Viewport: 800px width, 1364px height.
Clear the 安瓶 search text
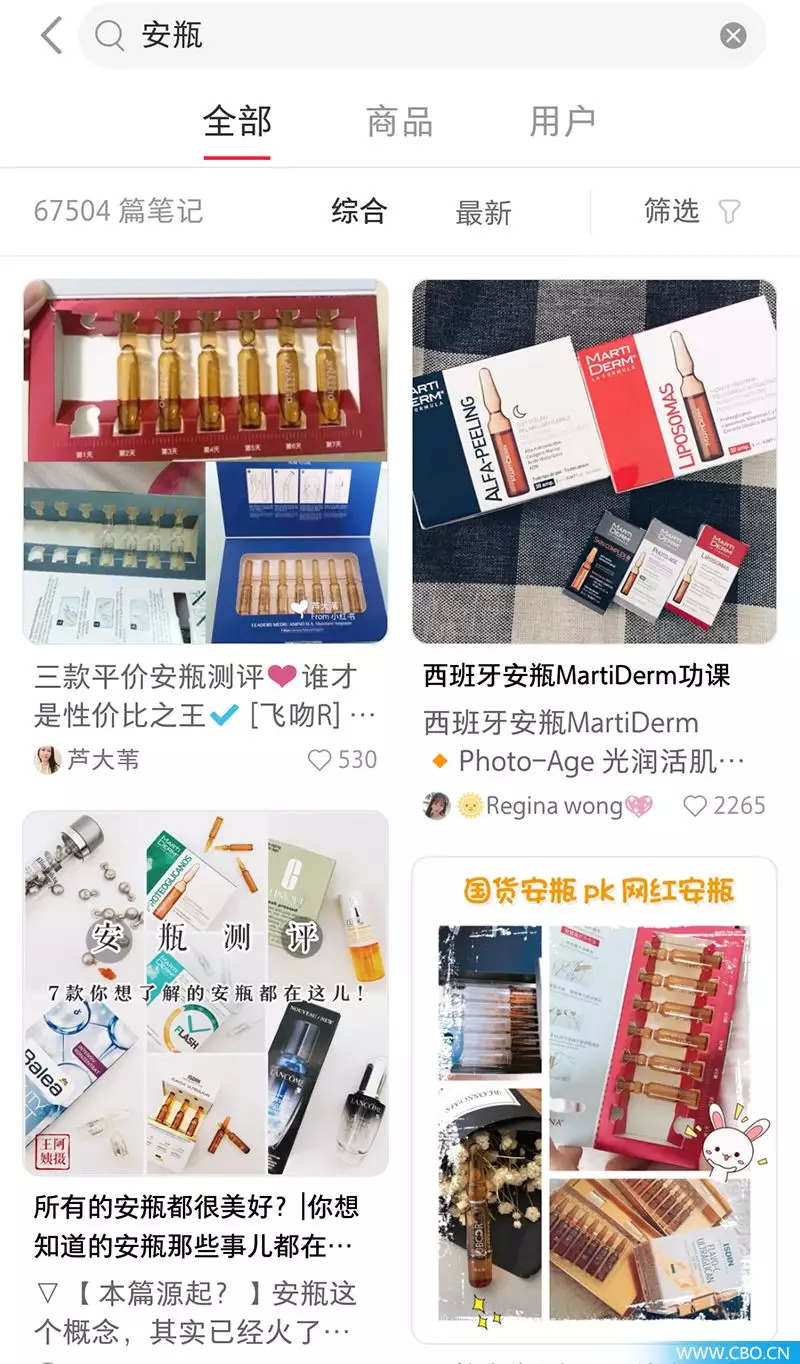(733, 36)
